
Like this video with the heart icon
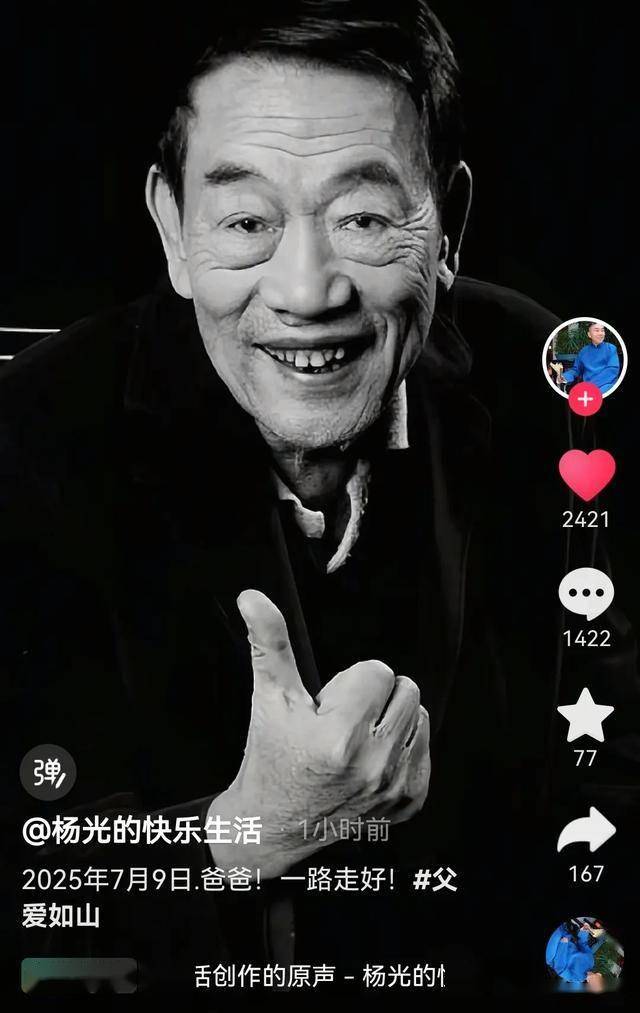587,475
